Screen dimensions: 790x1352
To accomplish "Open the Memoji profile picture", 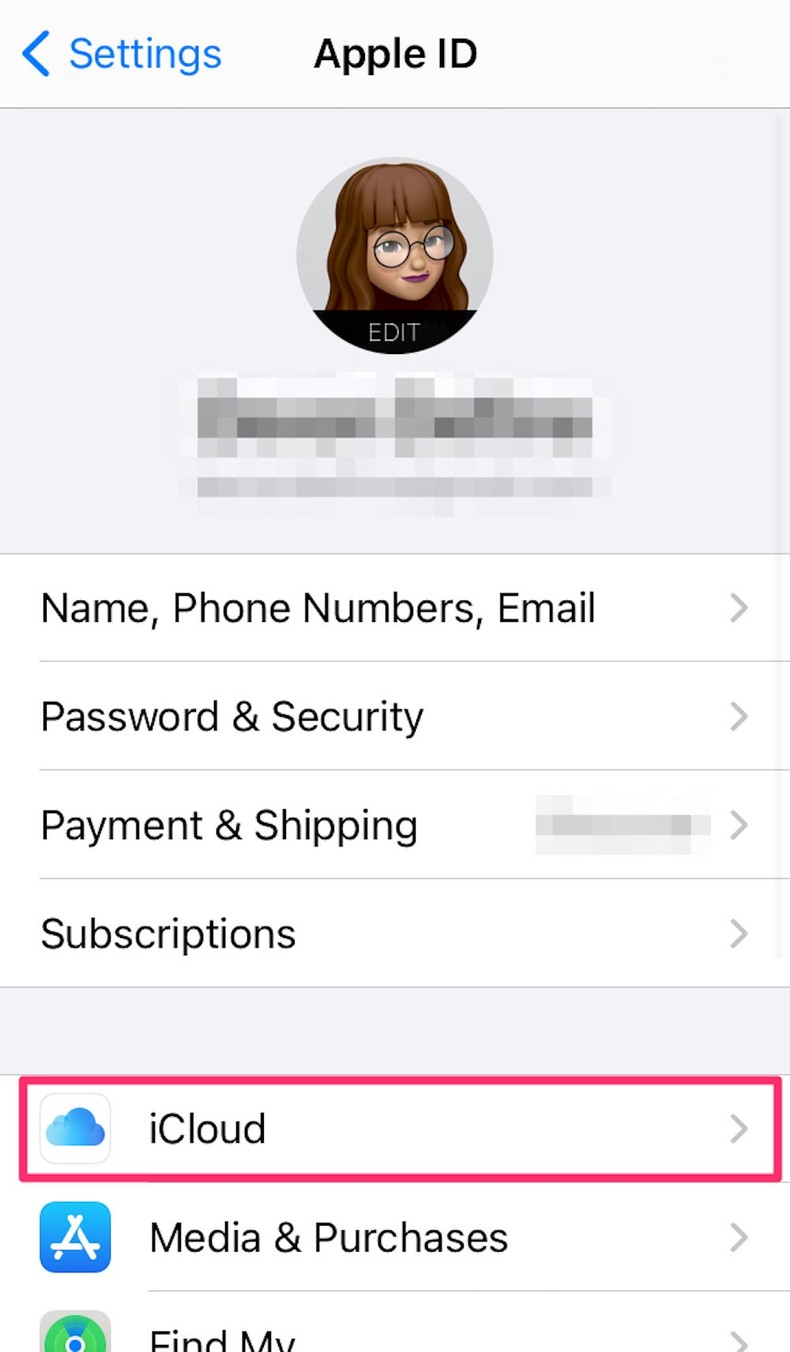I will [395, 245].
